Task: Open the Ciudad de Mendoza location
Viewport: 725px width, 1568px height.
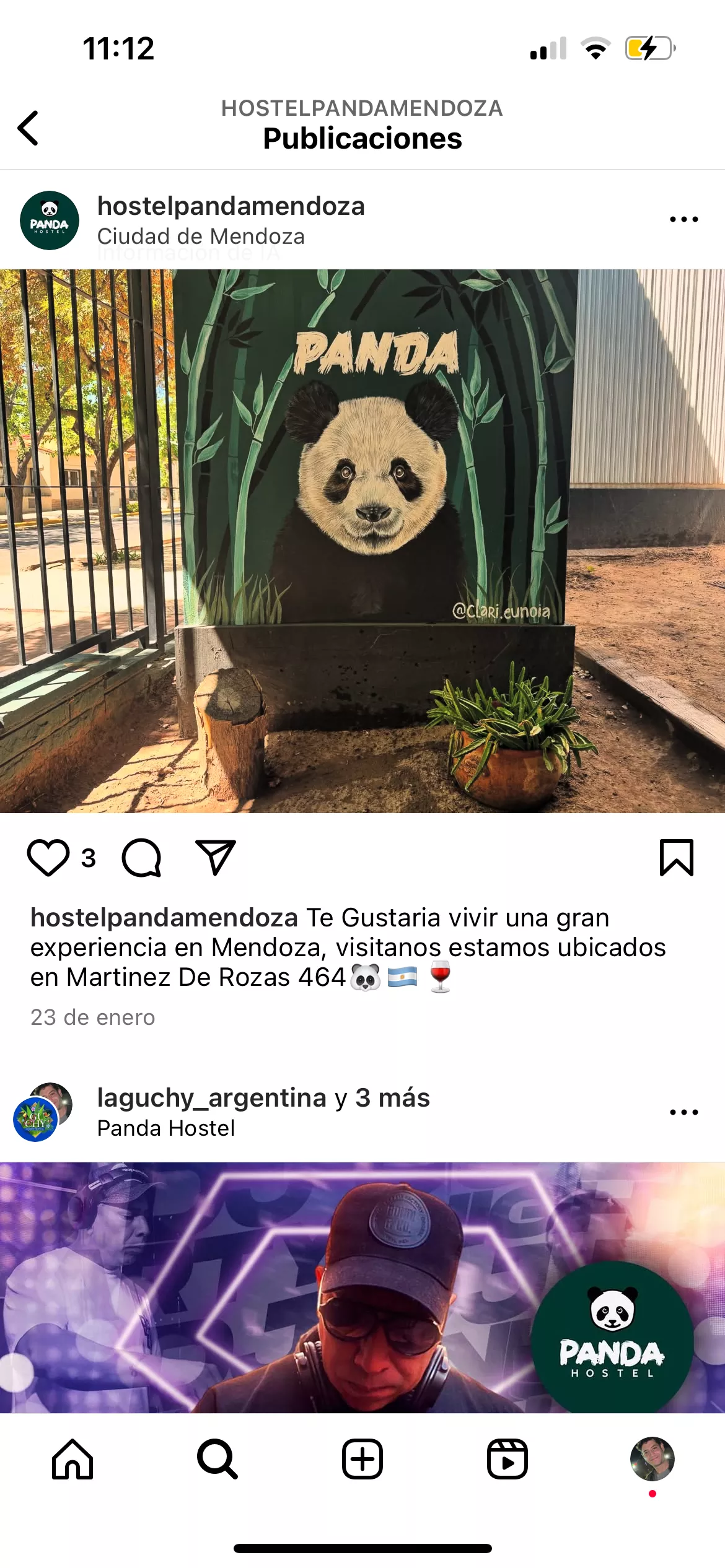Action: [201, 237]
